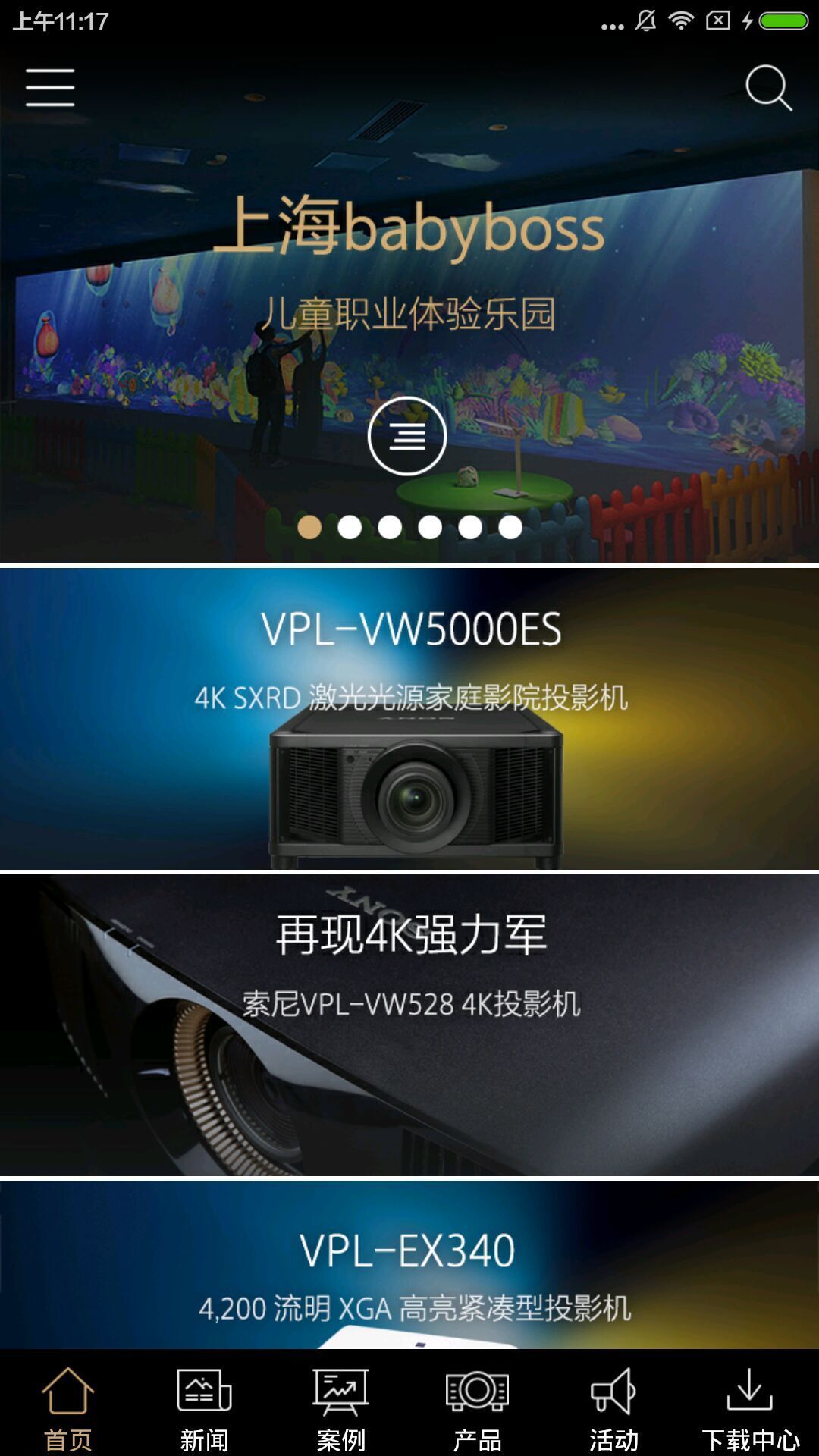Switch to the 新闻 tab
The height and width of the screenshot is (1456, 819).
click(x=204, y=1407)
